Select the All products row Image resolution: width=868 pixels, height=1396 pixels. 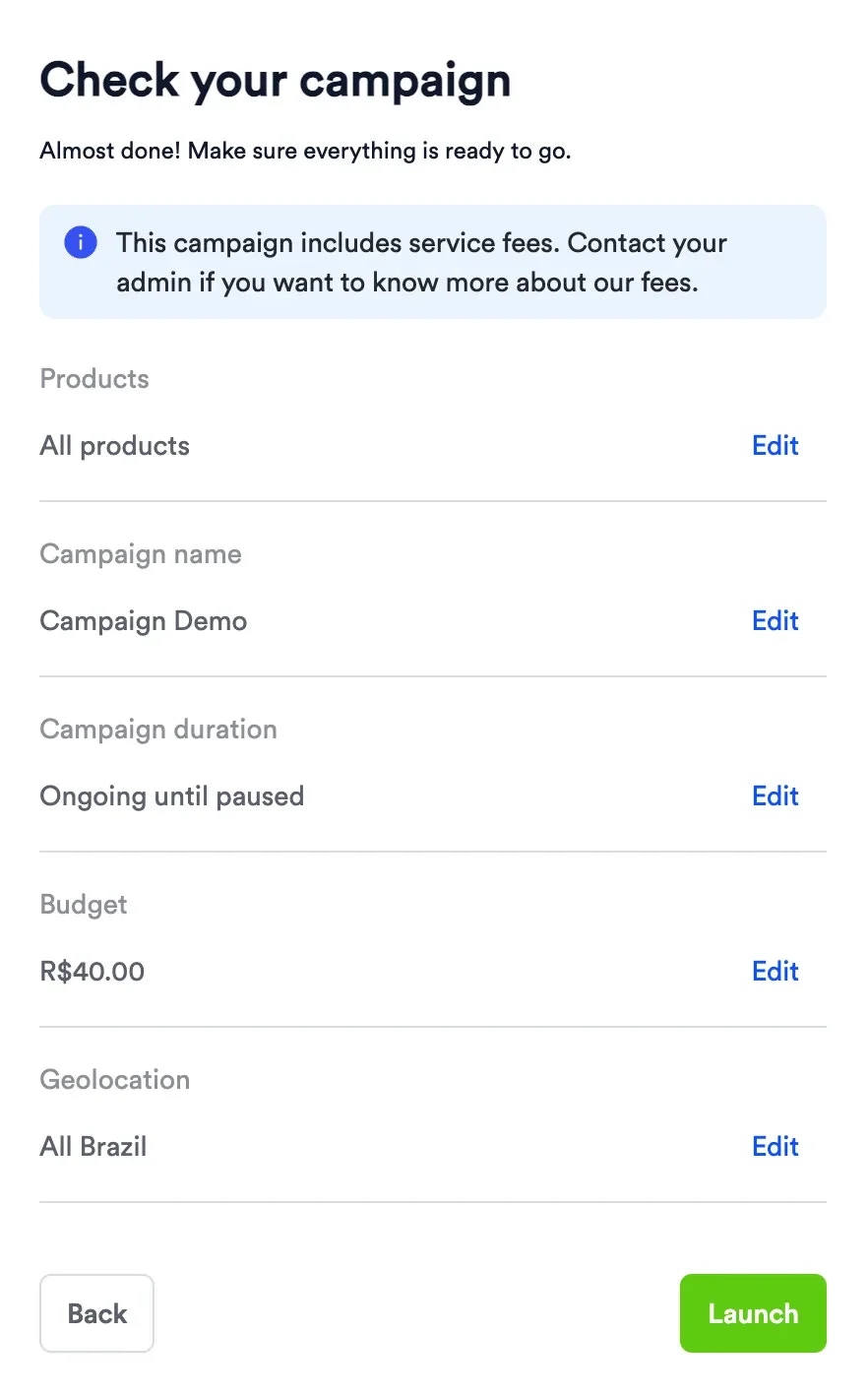coord(114,445)
